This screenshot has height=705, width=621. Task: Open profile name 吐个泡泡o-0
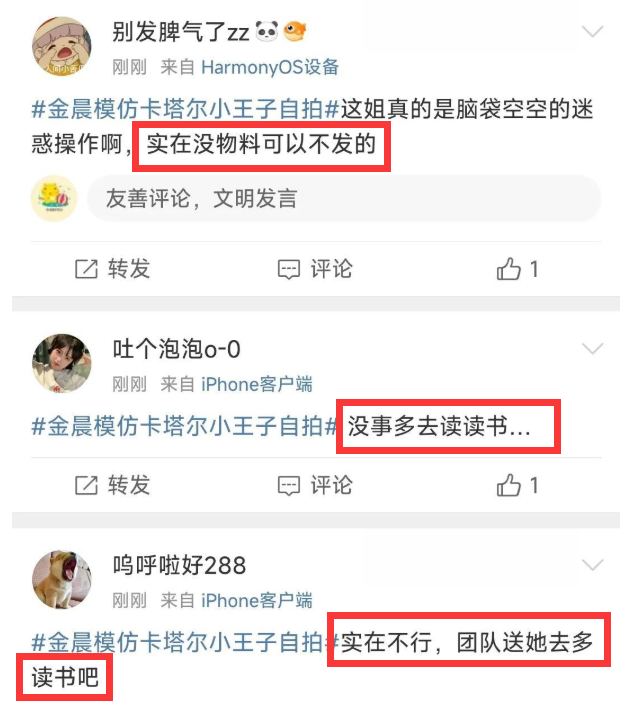point(176,350)
